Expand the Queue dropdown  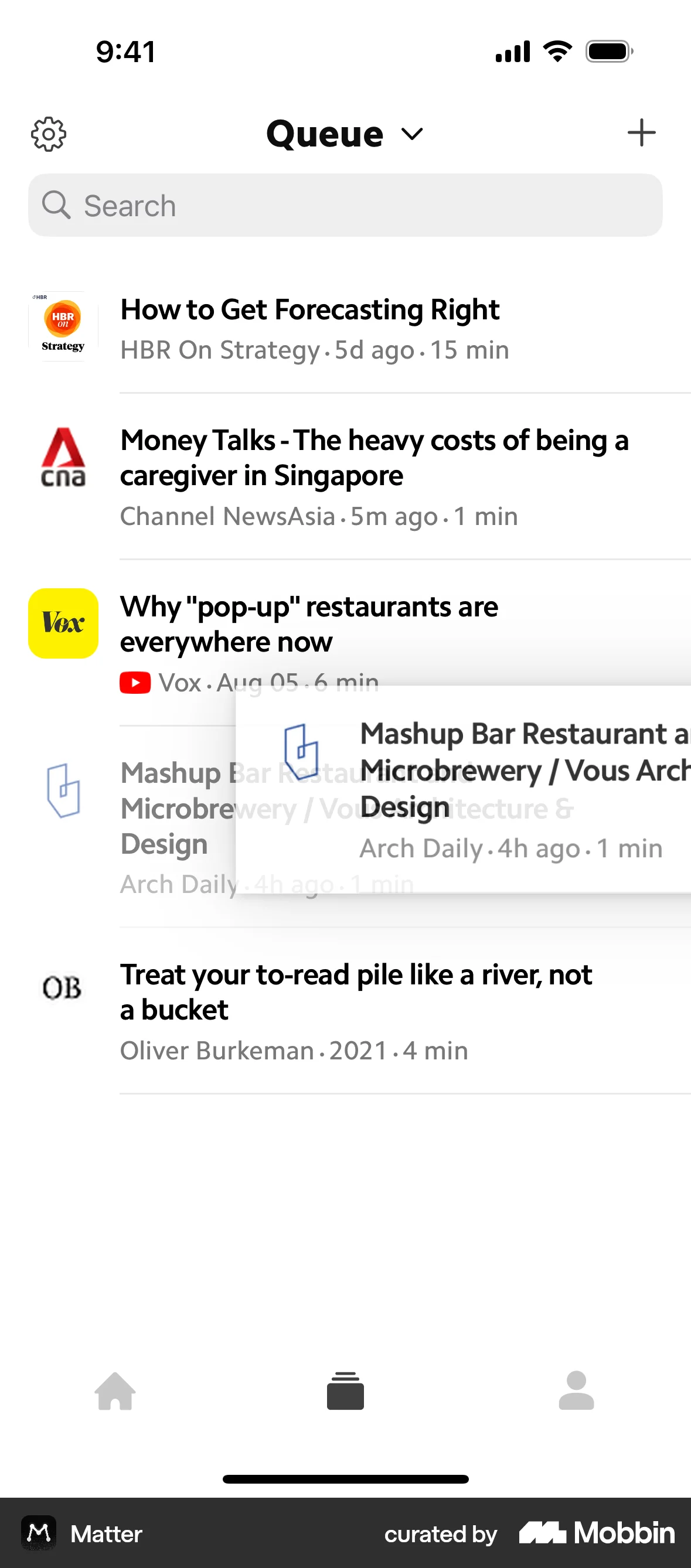pos(345,134)
